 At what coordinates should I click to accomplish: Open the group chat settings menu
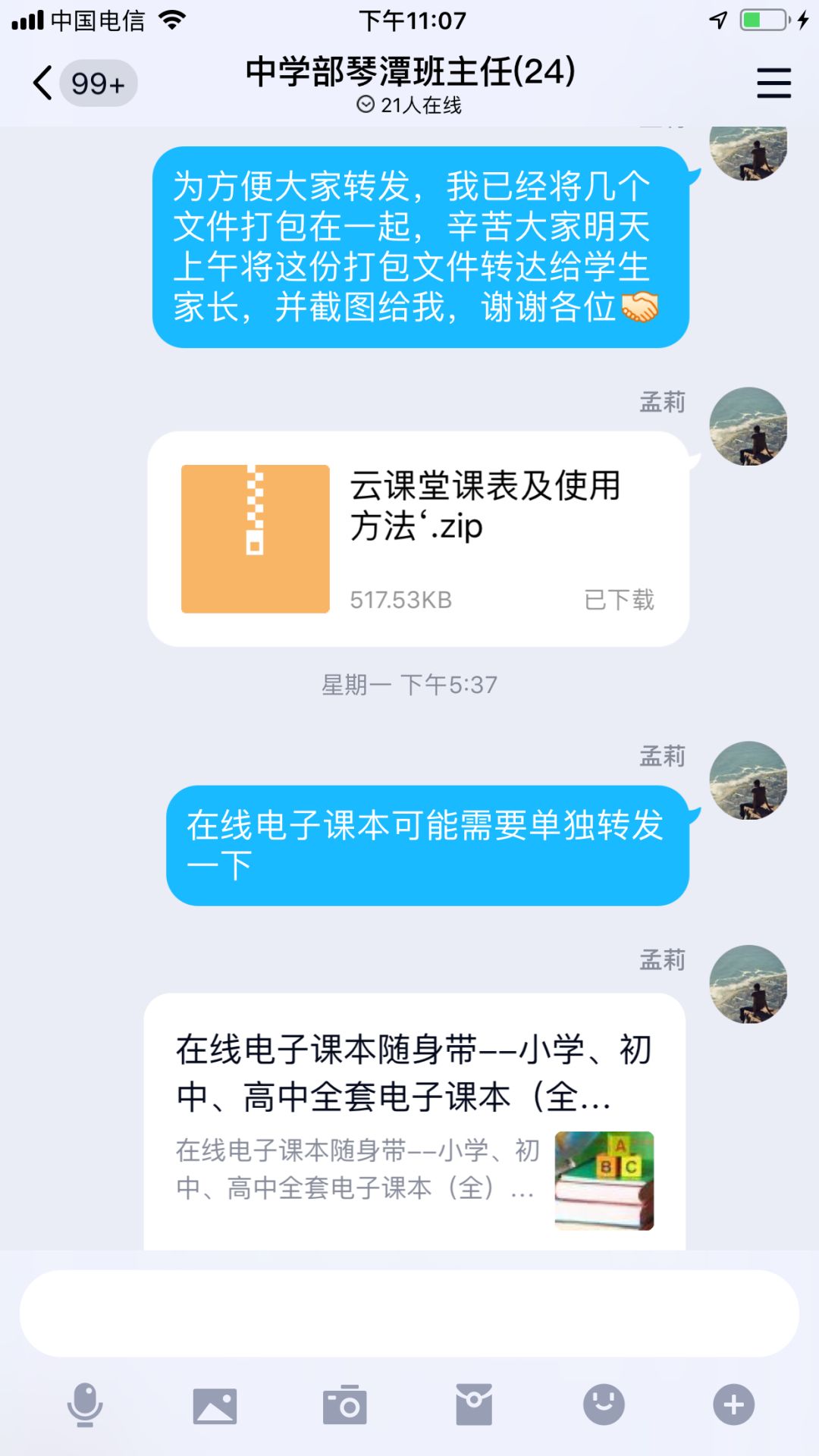773,83
